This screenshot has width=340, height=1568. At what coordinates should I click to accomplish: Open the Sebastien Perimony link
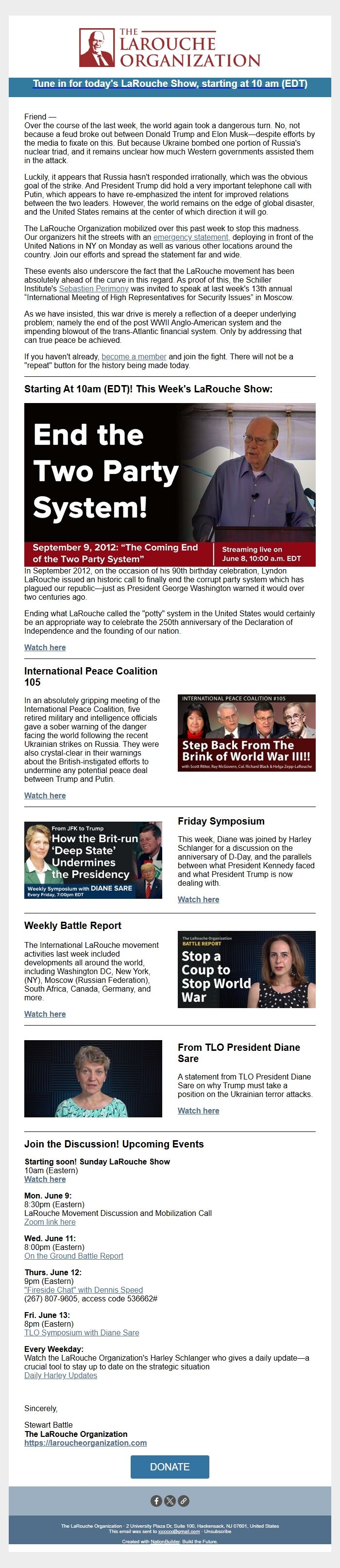[93, 288]
